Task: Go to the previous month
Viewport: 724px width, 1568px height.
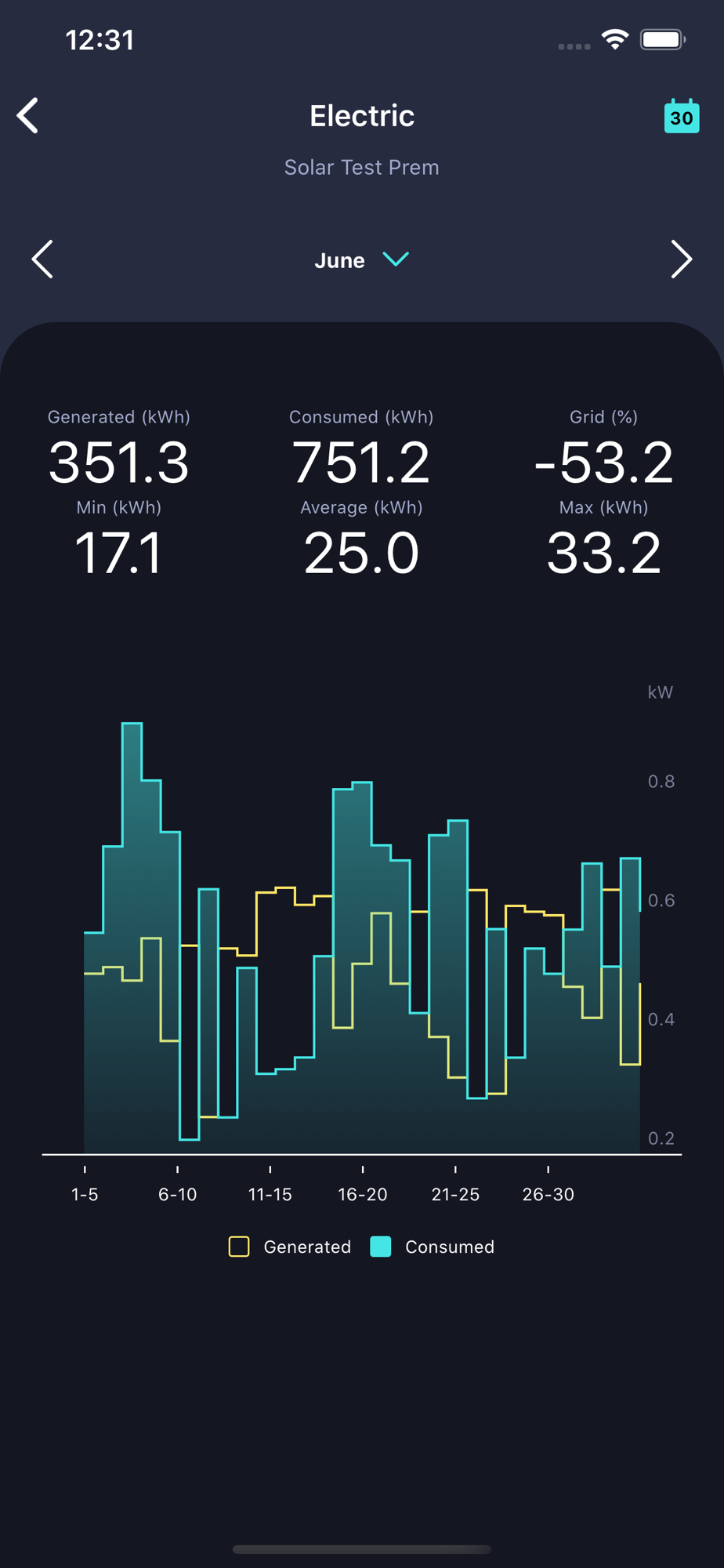Action: (42, 260)
